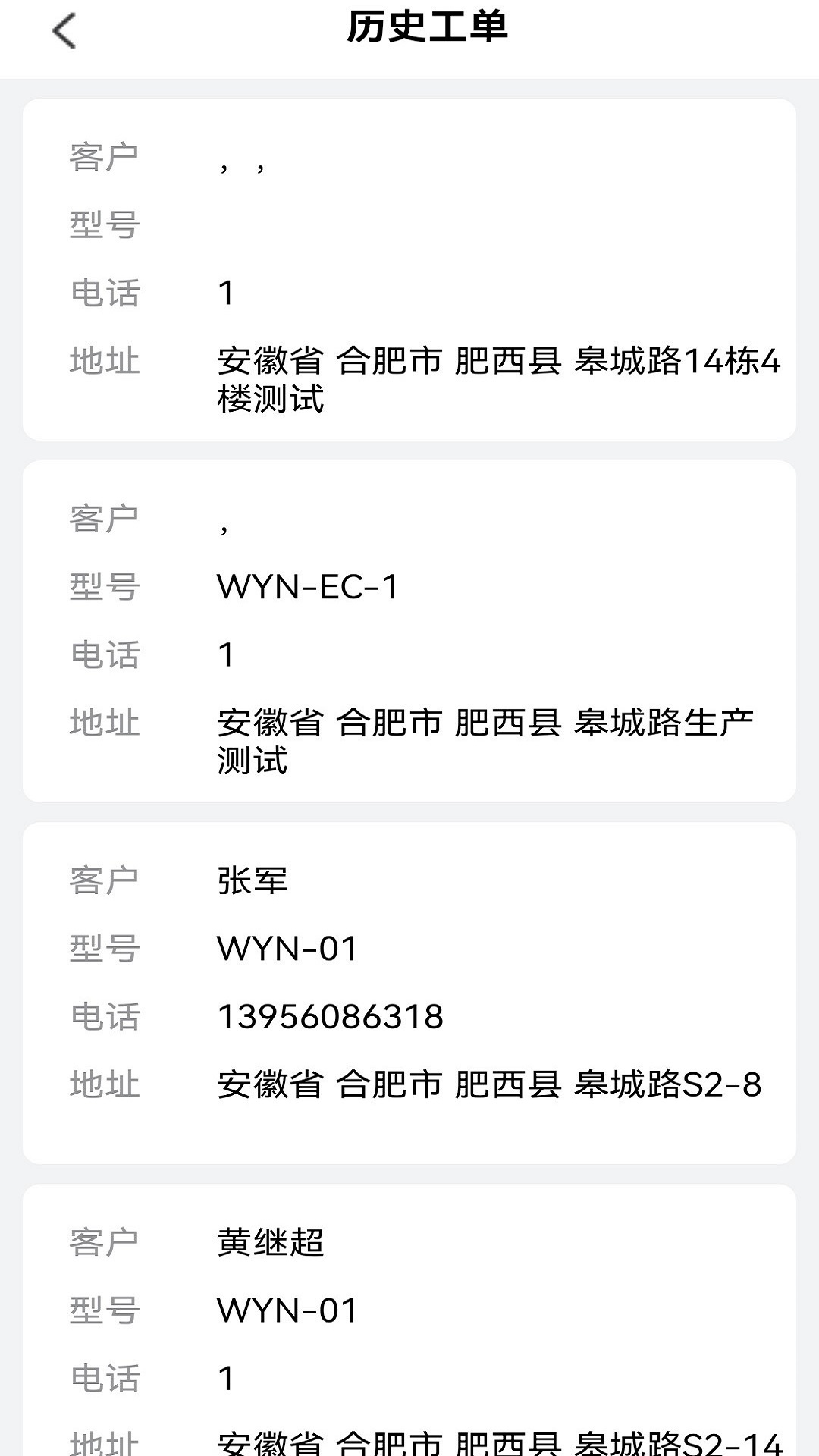
Task: Tap the empty 型号 field in first card
Action: click(x=303, y=225)
